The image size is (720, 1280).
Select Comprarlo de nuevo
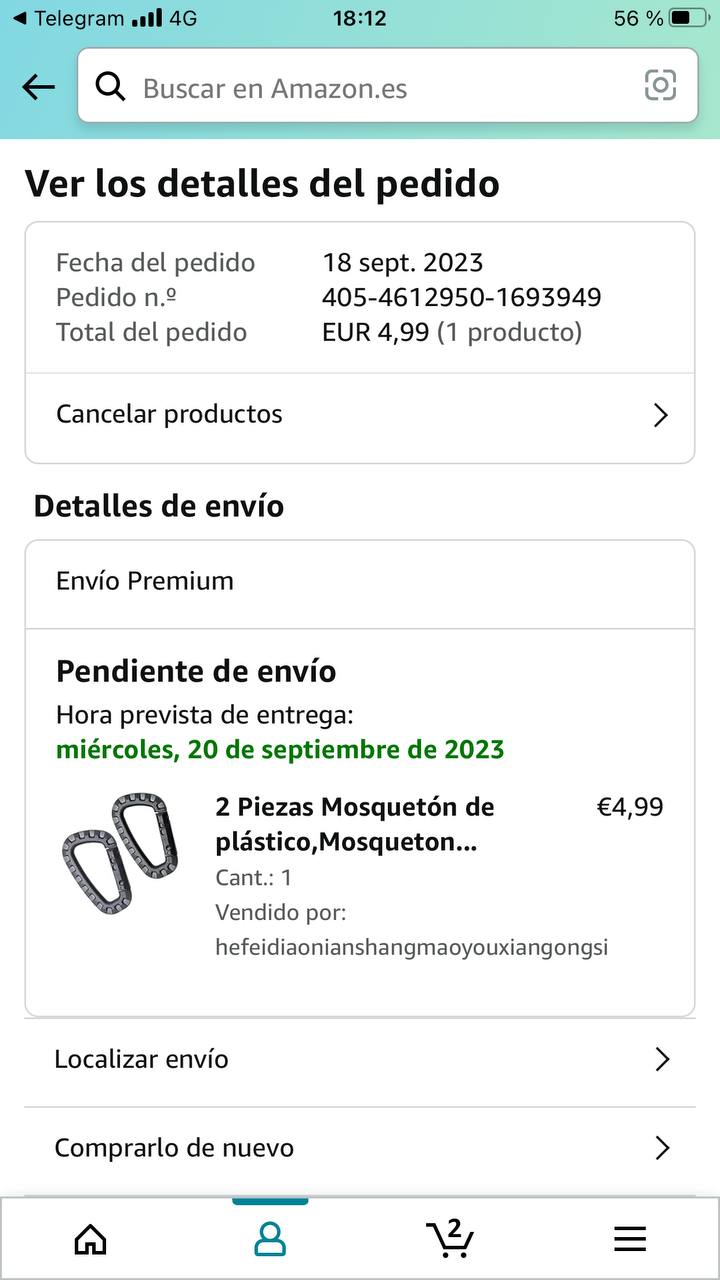pyautogui.click(x=360, y=1148)
